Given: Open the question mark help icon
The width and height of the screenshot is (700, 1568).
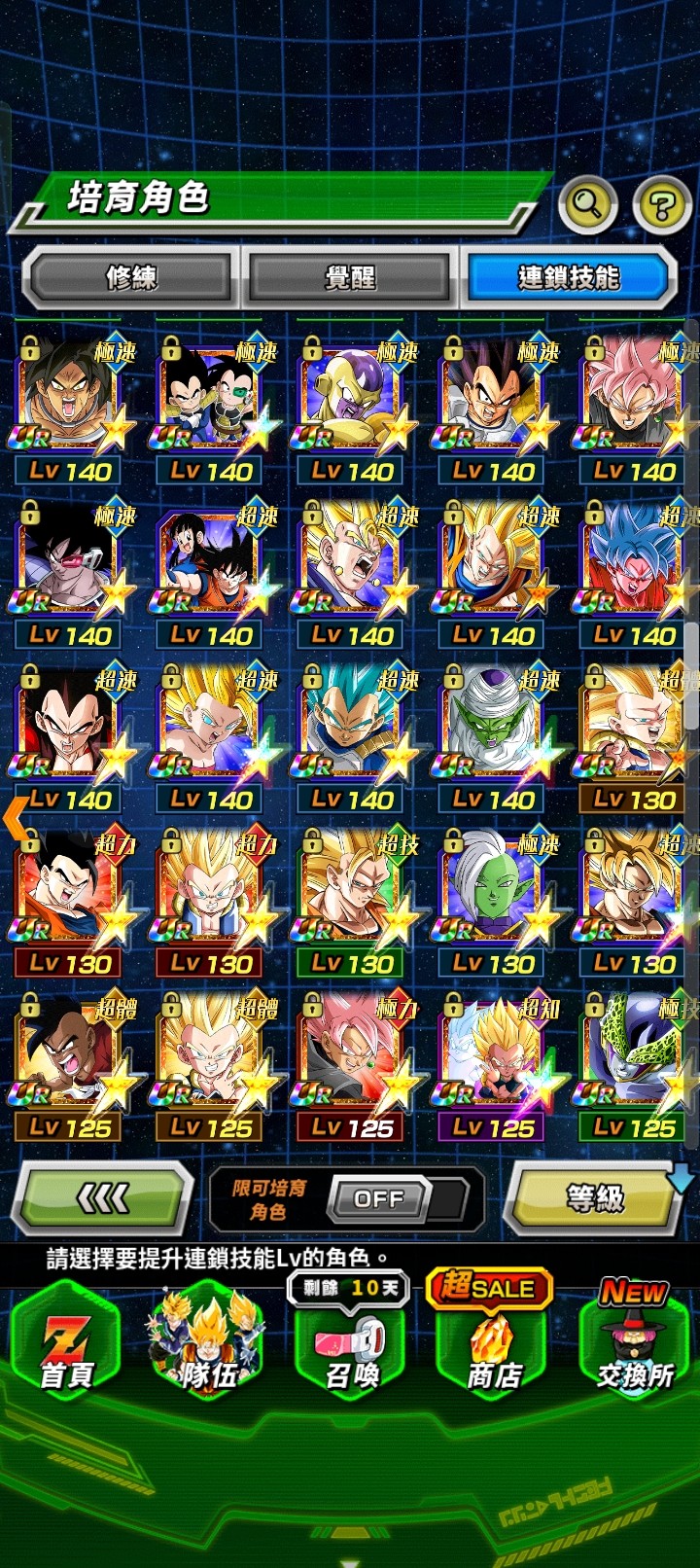Looking at the screenshot, I should tap(662, 205).
